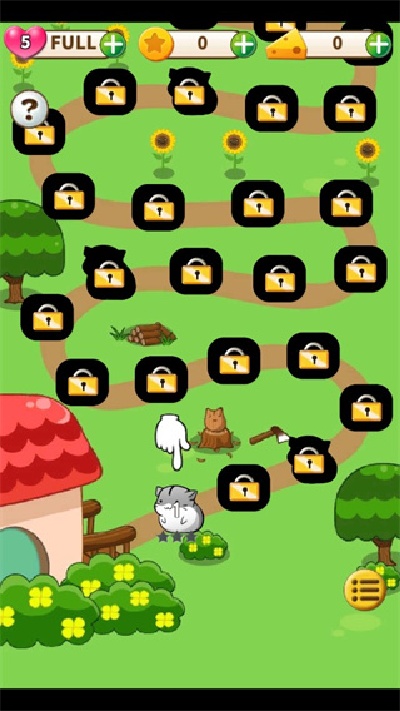Add more cheese with the plus button
The width and height of the screenshot is (400, 711).
[x=378, y=44]
